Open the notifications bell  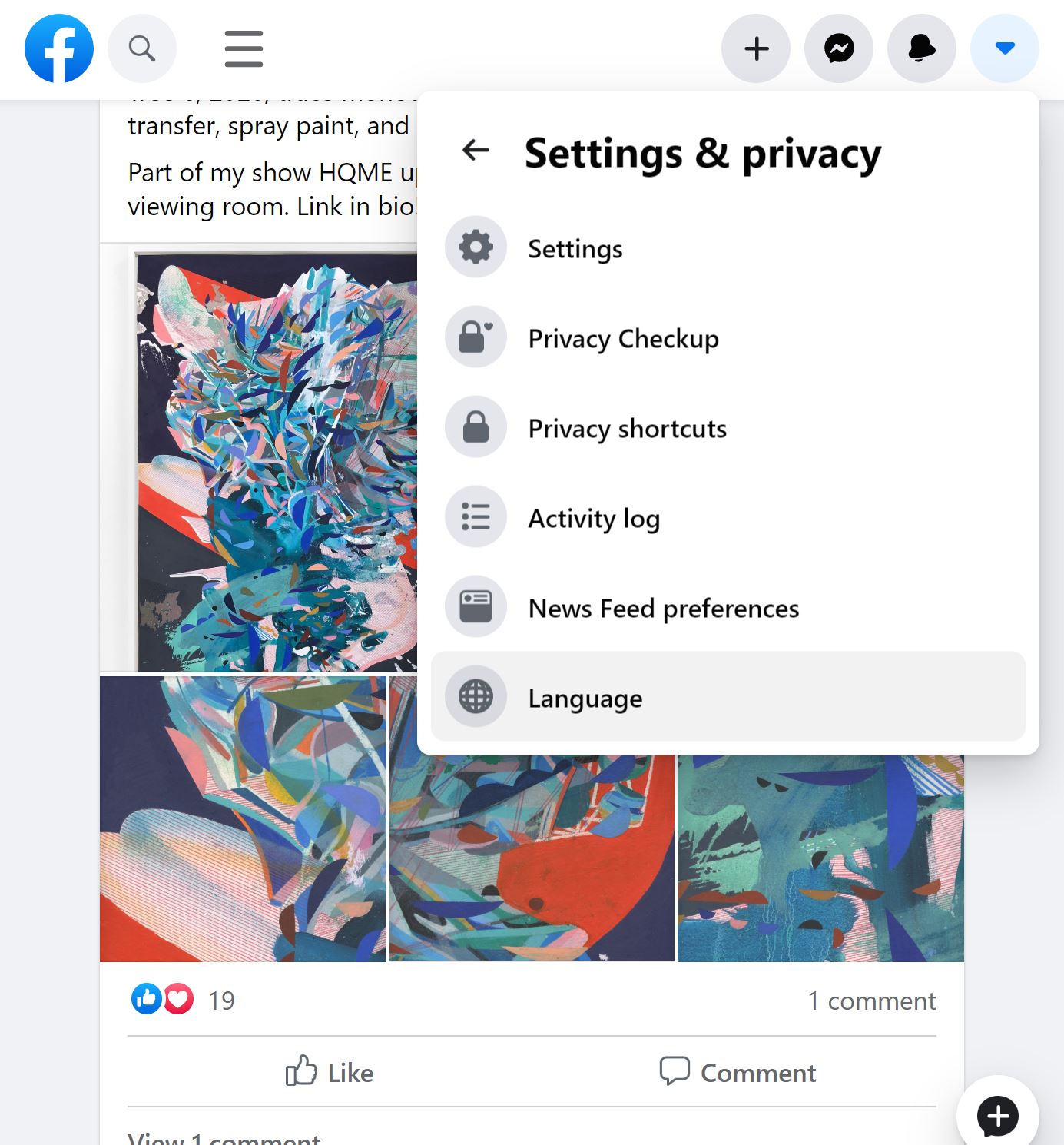coord(922,48)
